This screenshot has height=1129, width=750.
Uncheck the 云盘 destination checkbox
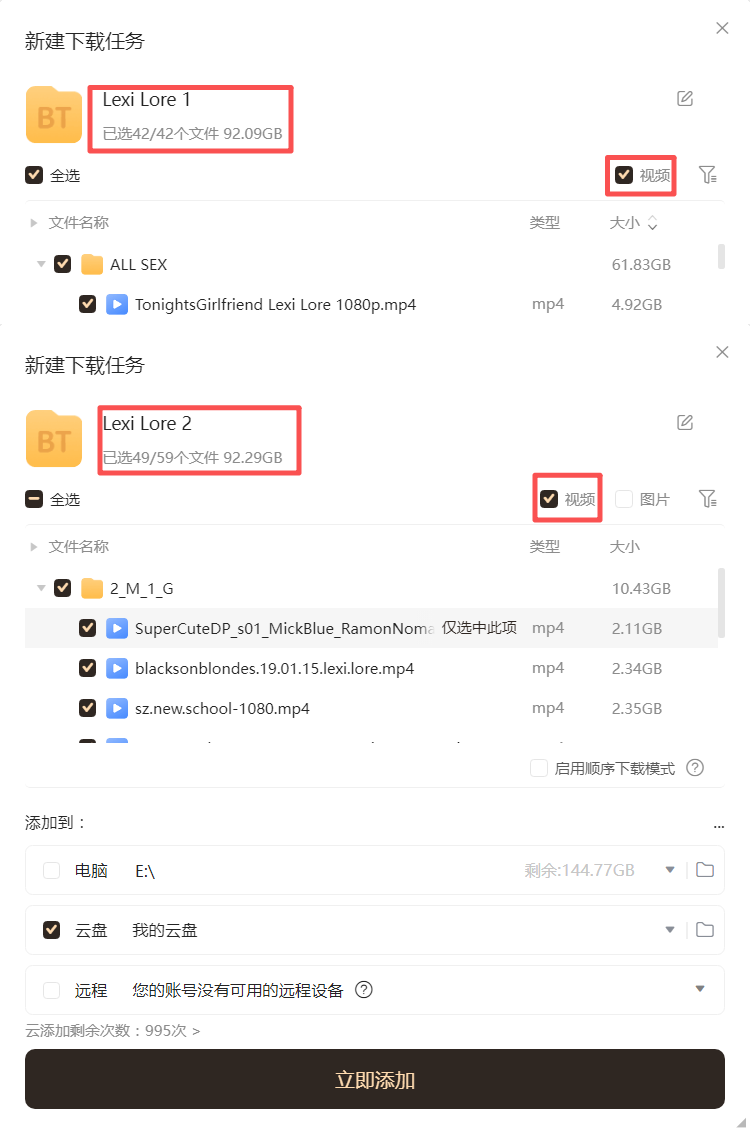coord(51,930)
